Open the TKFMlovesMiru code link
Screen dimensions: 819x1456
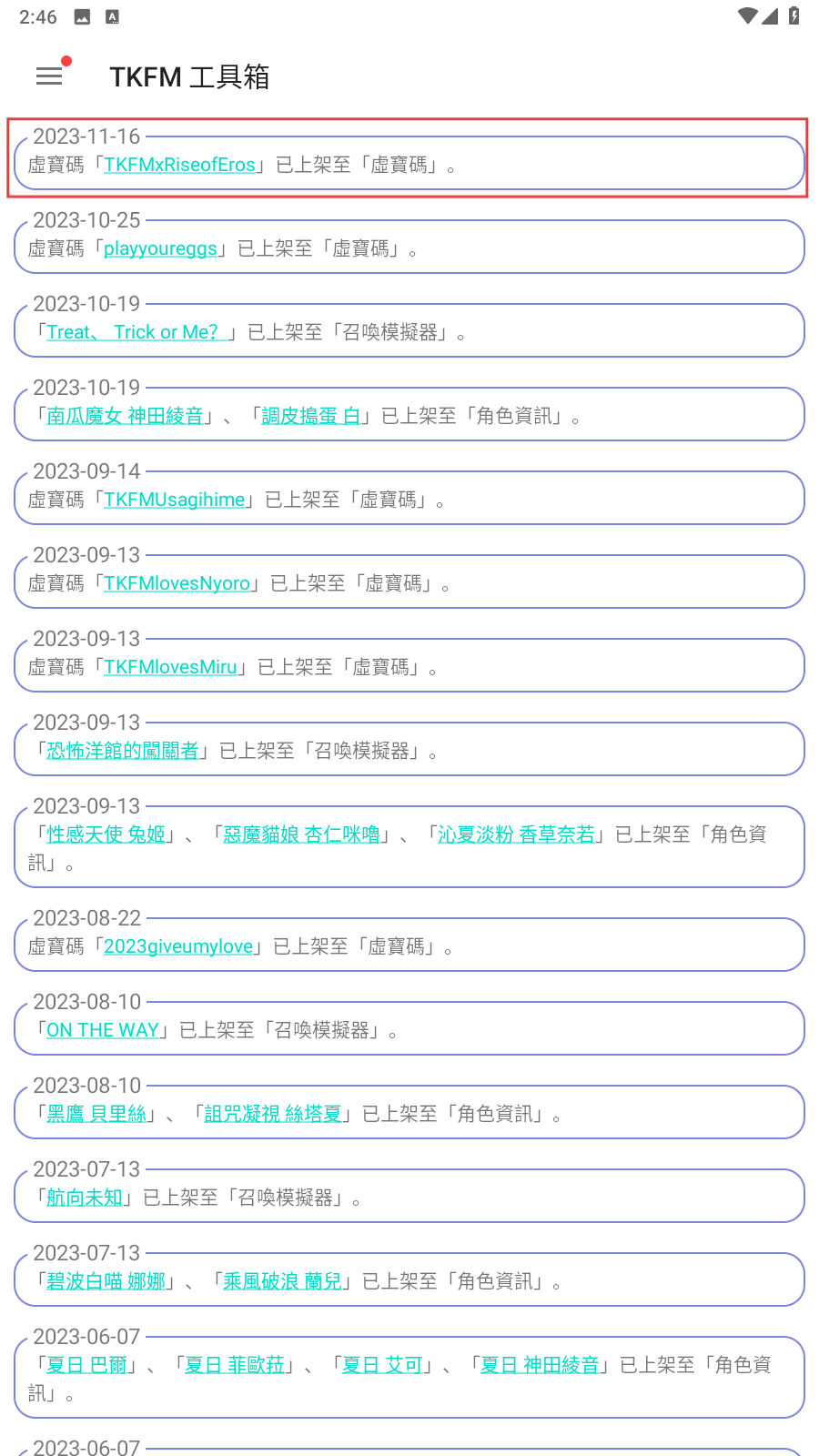(170, 667)
